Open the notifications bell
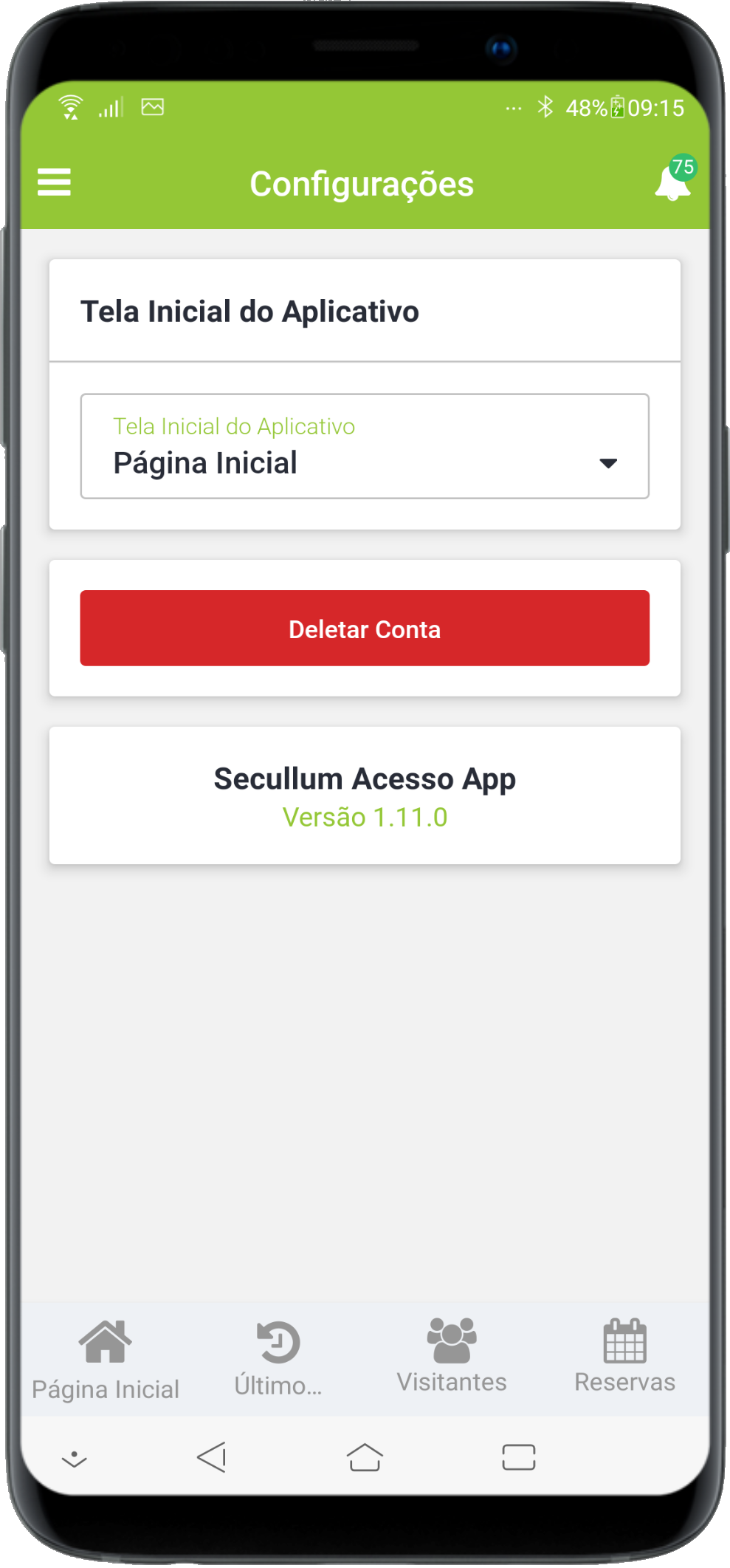The image size is (730, 1568). tap(672, 182)
